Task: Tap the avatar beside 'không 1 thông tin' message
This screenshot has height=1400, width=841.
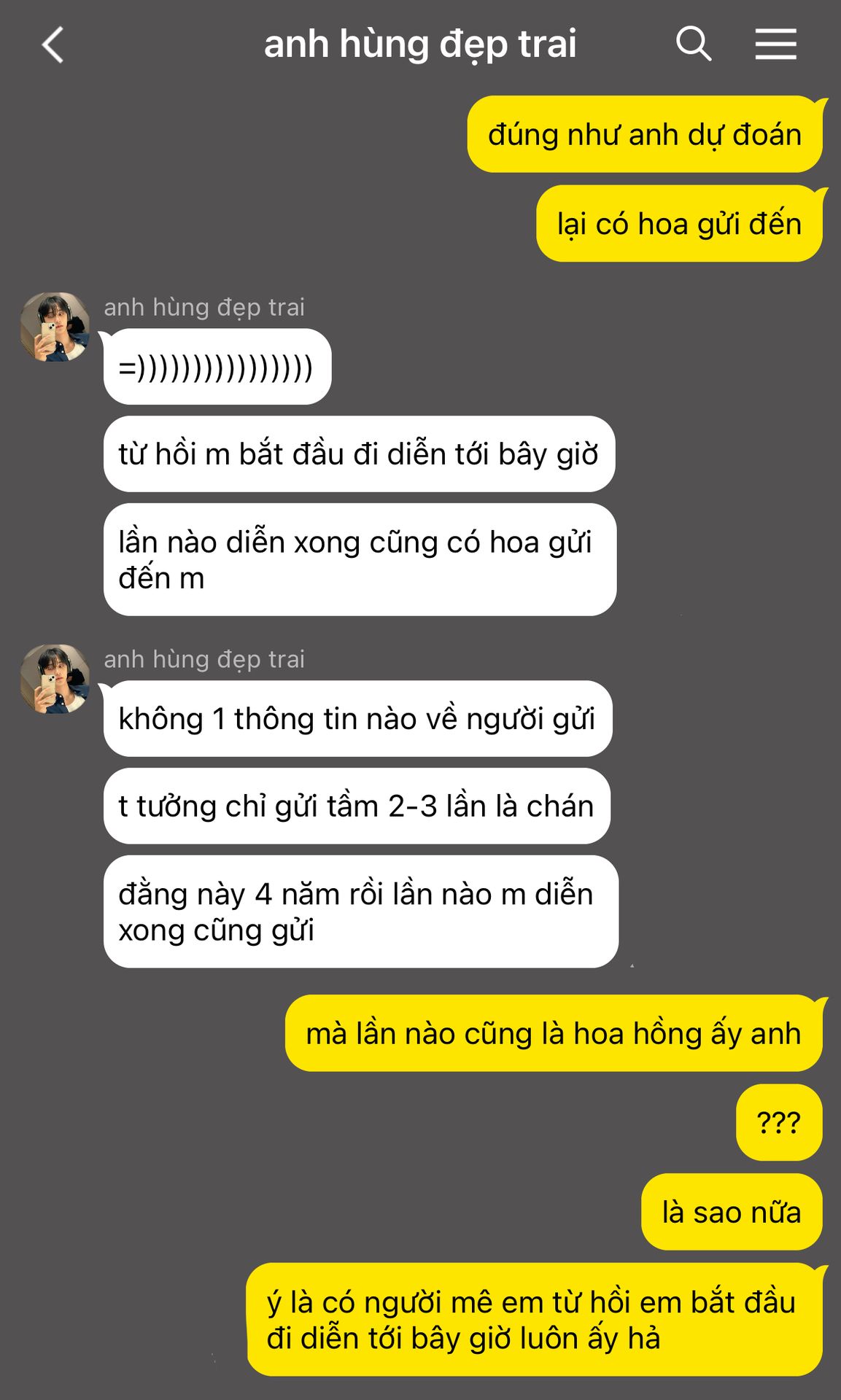Action: (x=55, y=679)
